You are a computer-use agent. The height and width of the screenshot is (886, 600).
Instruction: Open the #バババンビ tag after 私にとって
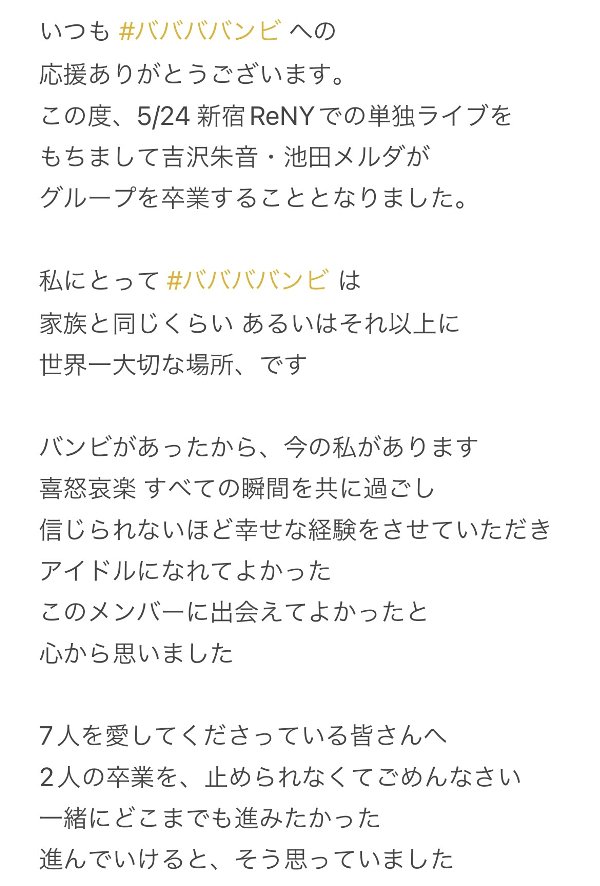[247, 281]
